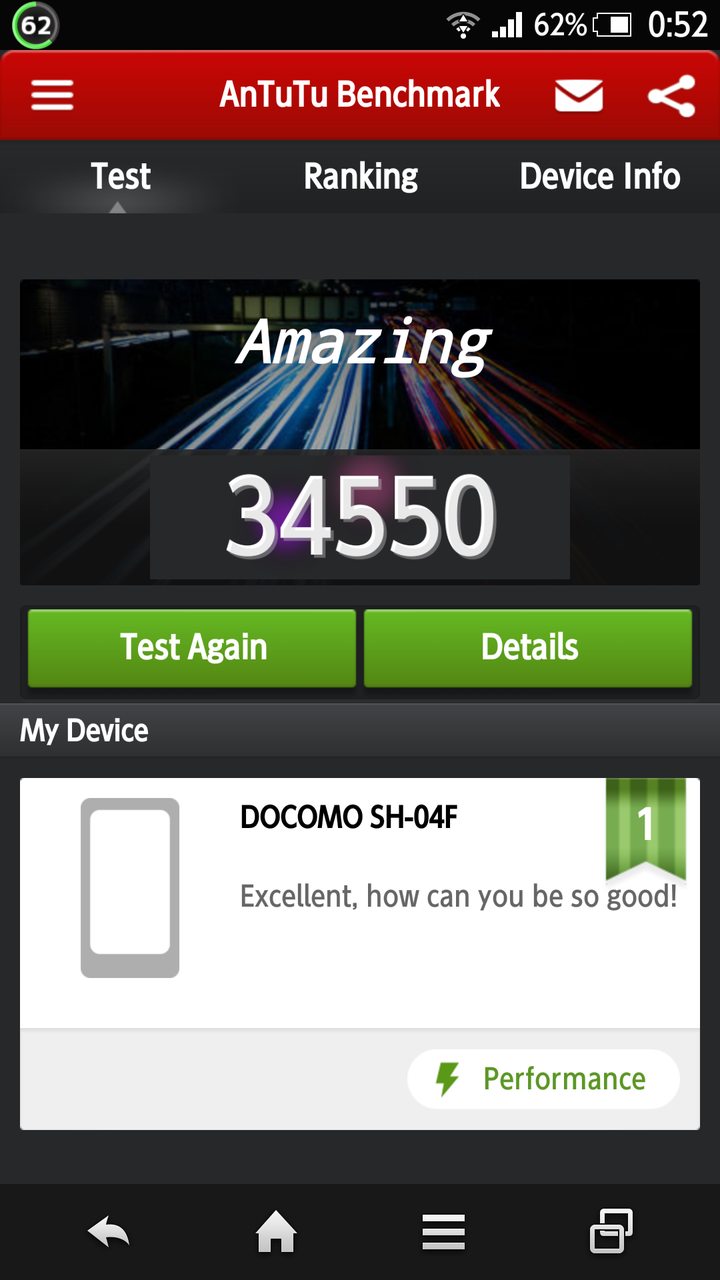Open Details of the benchmark score

(x=528, y=648)
